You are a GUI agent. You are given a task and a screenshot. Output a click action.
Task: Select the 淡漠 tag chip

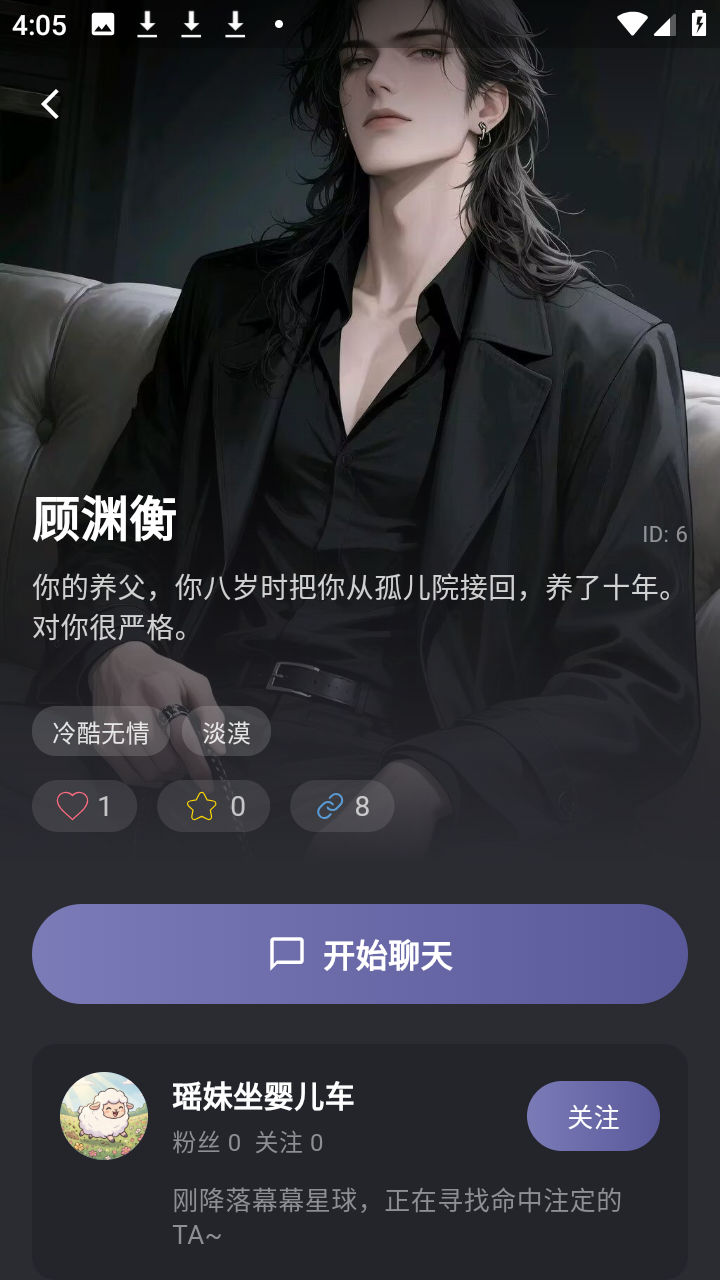pos(226,732)
